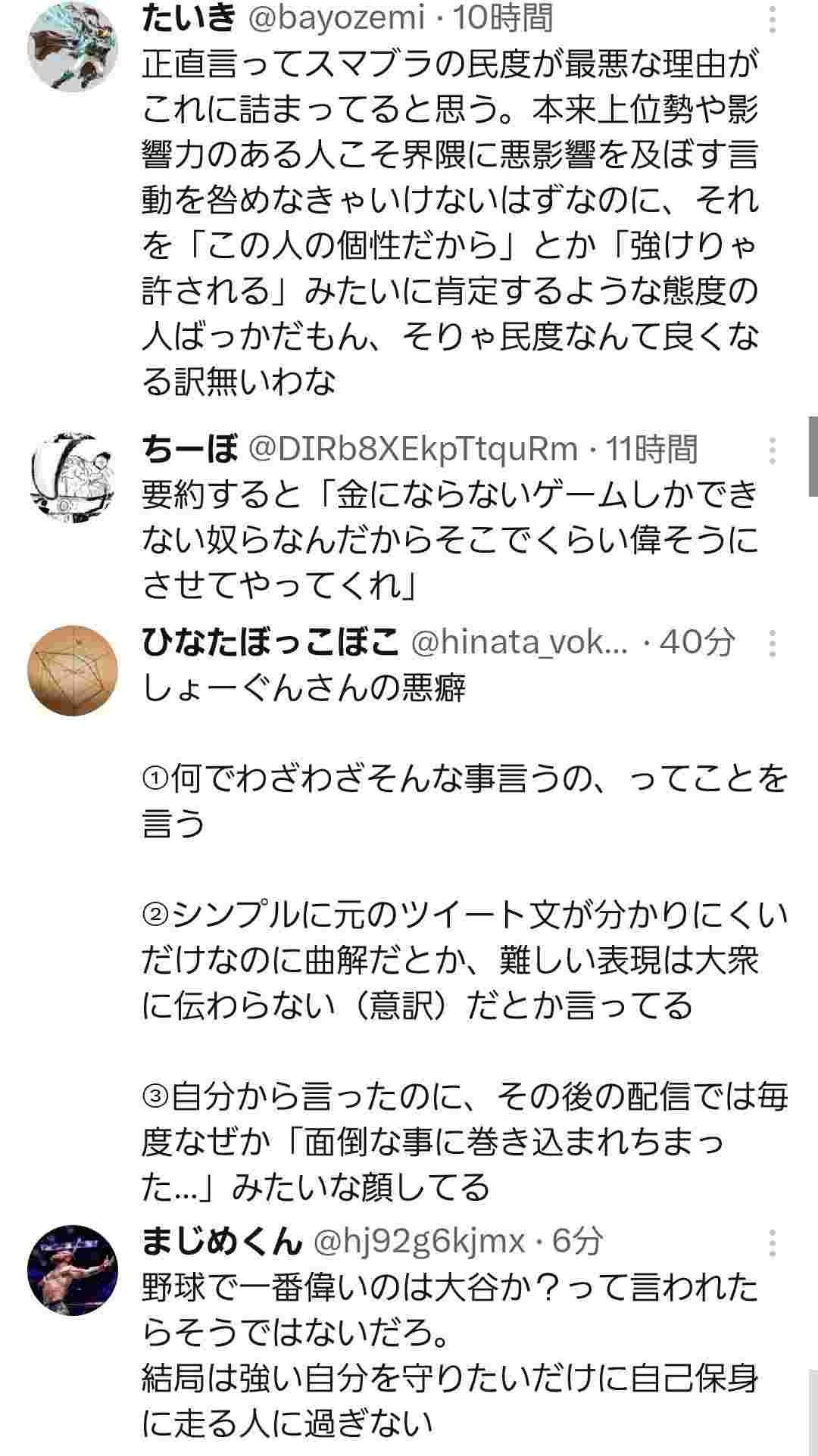Open overflow menu on まじめくん's tweet
This screenshot has width=818, height=1456.
point(772,1242)
